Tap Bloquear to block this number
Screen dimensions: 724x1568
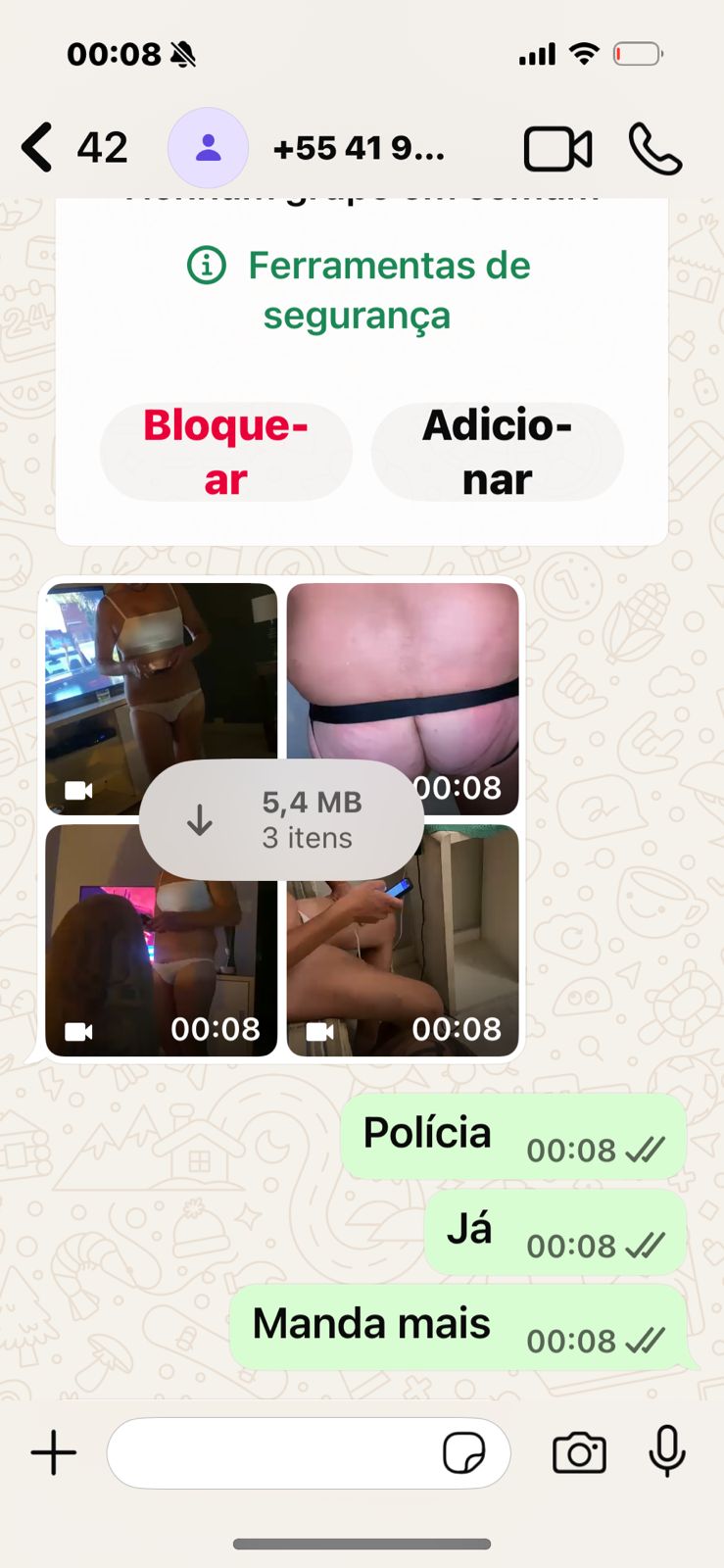coord(225,452)
